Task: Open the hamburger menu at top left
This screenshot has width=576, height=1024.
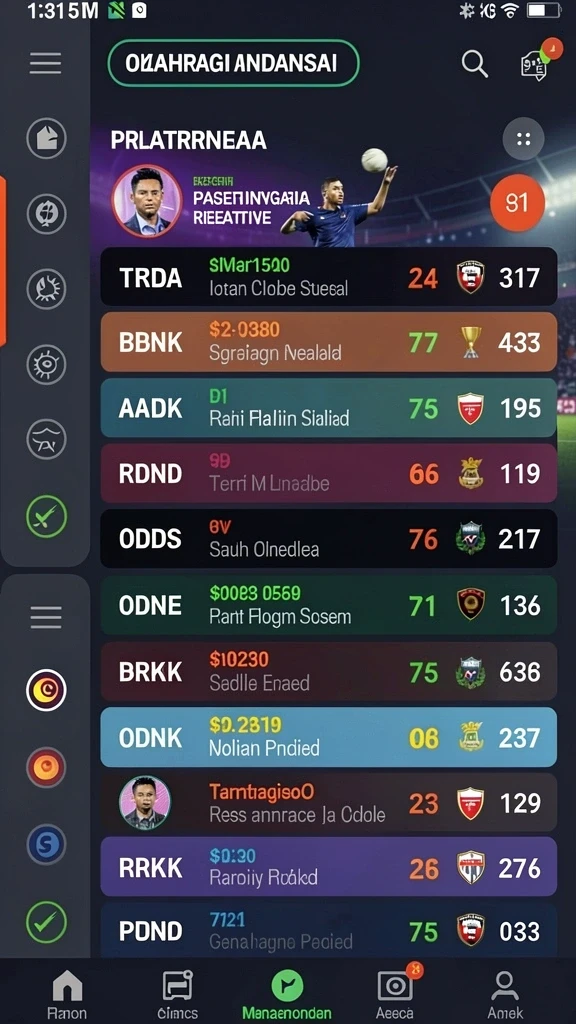Action: (46, 64)
